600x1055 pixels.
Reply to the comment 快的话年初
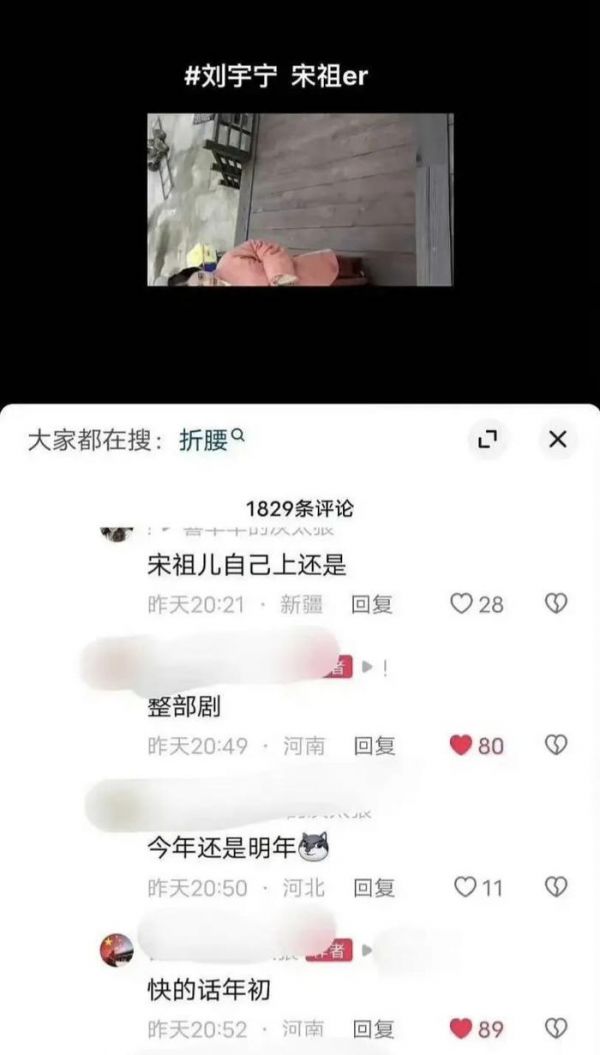(375, 1028)
